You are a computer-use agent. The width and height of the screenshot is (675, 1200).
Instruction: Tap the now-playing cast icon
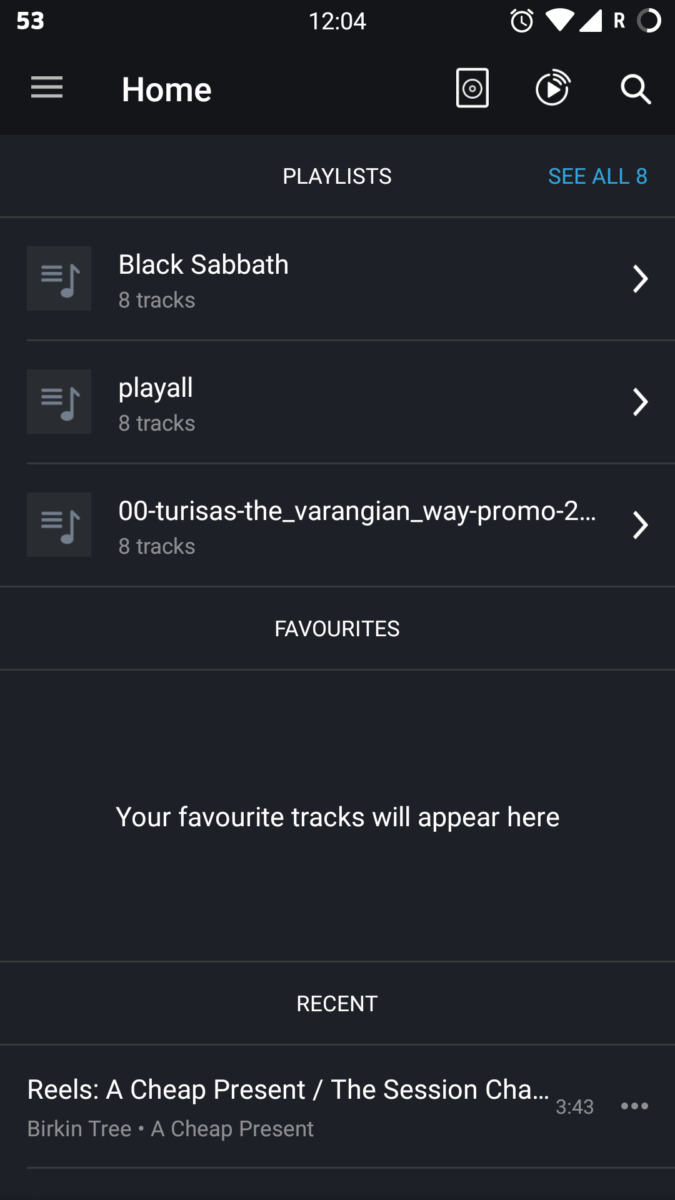point(552,89)
